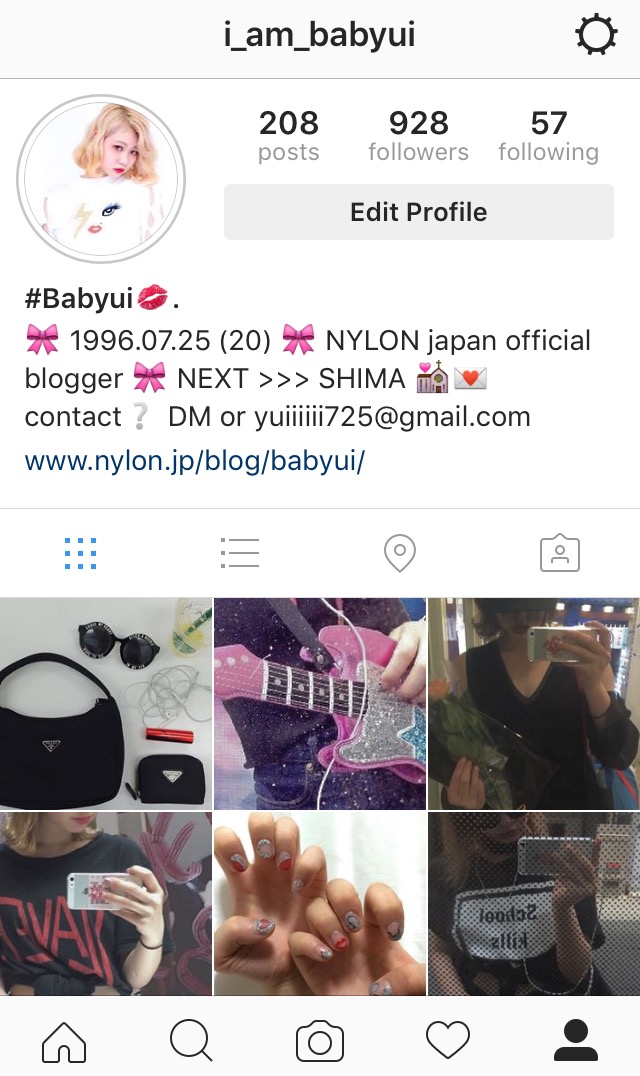Open the search and explore tab
Screen dimensions: 640x1076
click(x=191, y=1041)
